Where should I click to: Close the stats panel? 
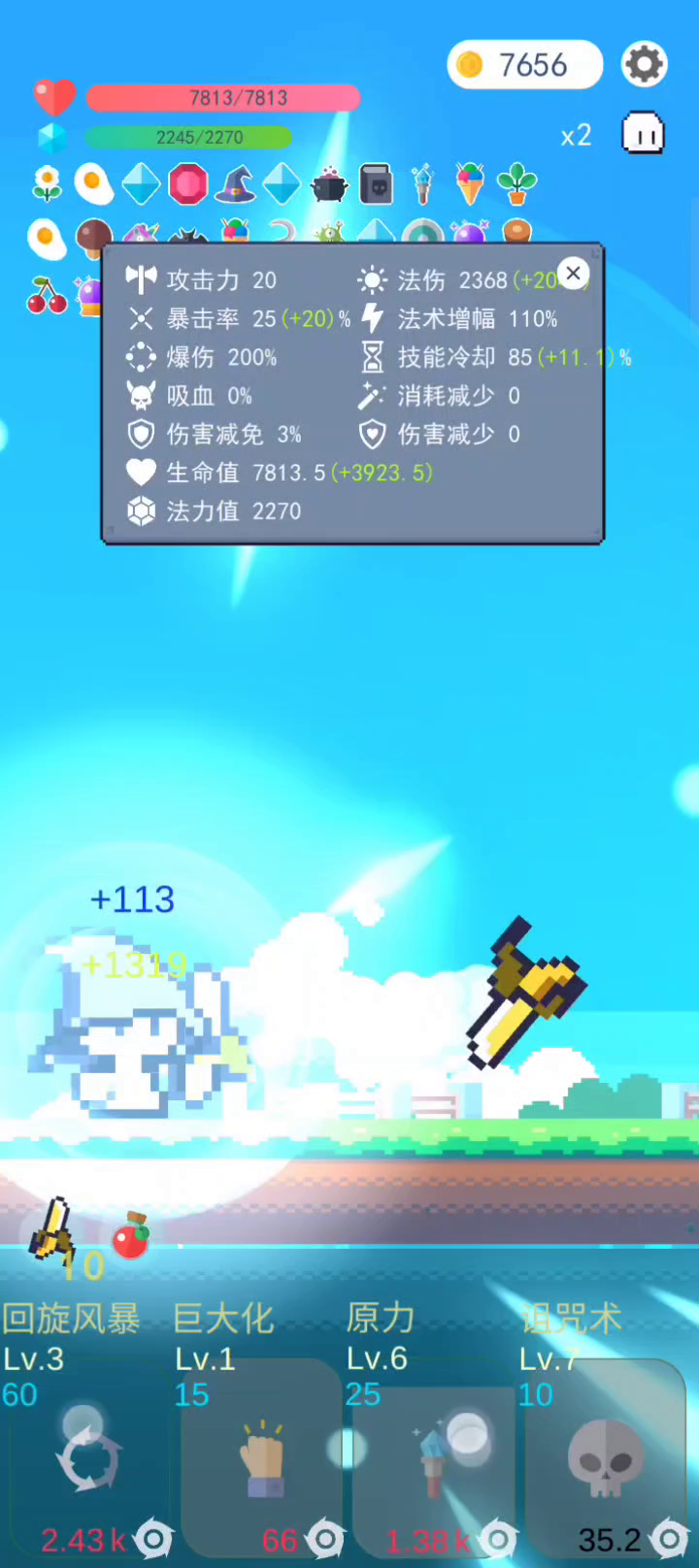point(573,274)
